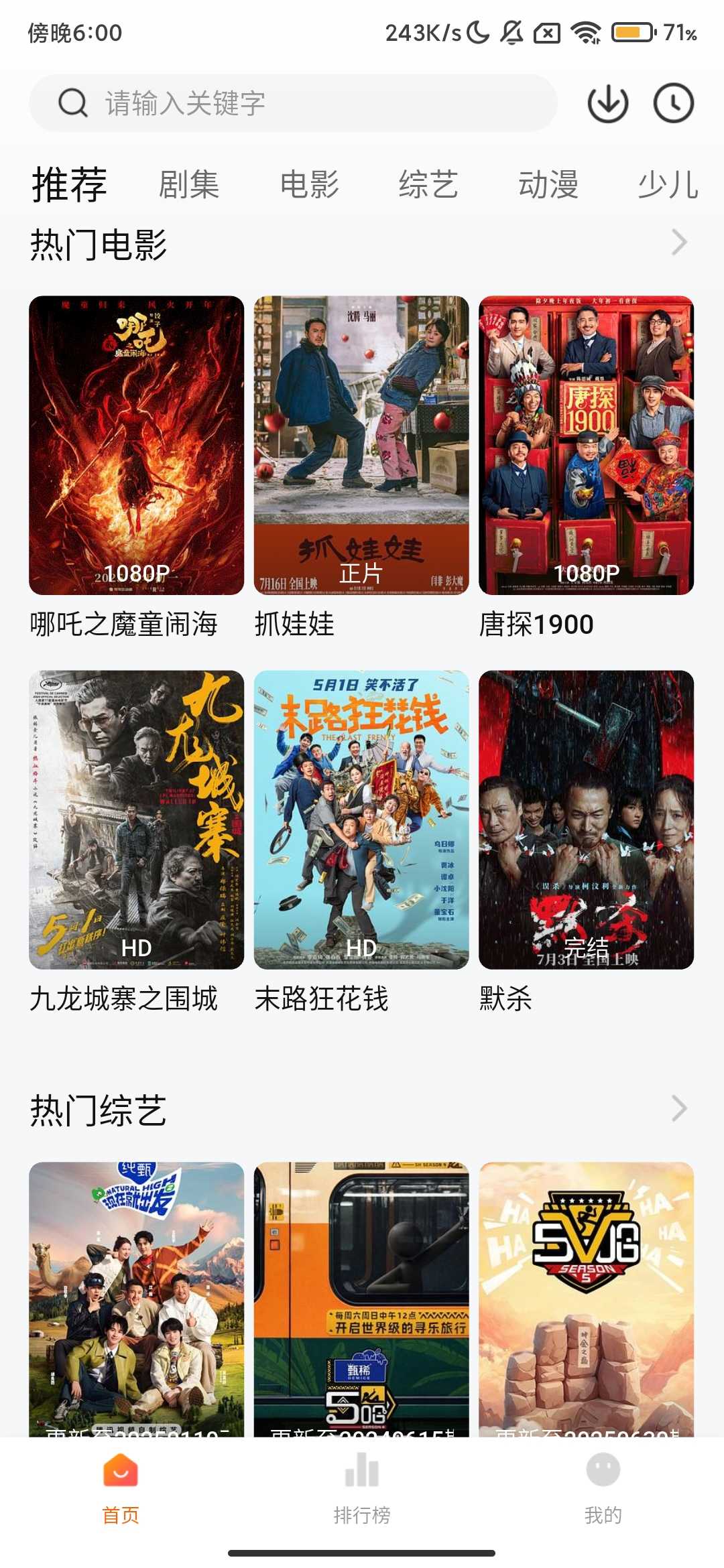Click the Wi-Fi icon in the status bar
The image size is (724, 1568).
(x=585, y=31)
